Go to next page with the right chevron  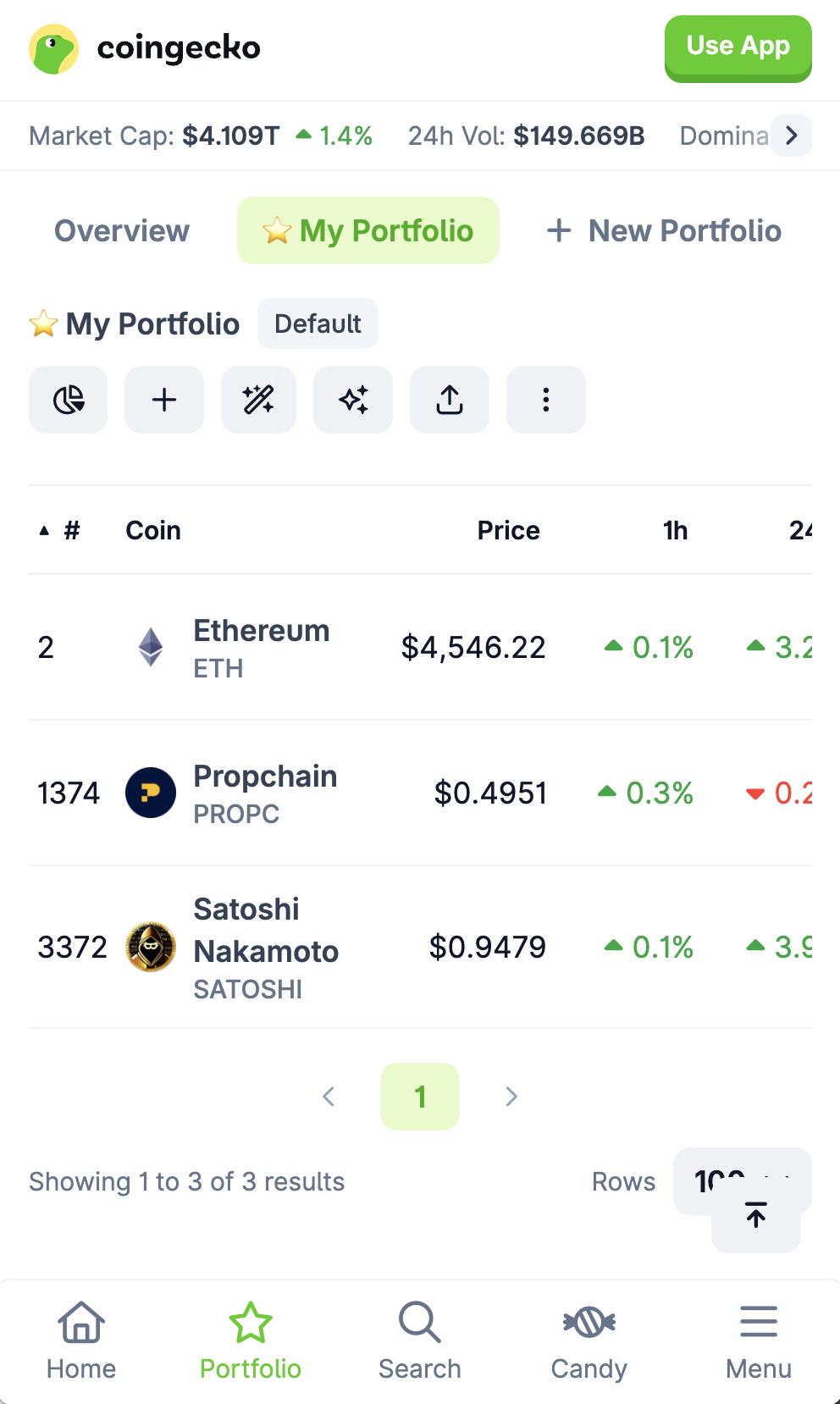(511, 1096)
